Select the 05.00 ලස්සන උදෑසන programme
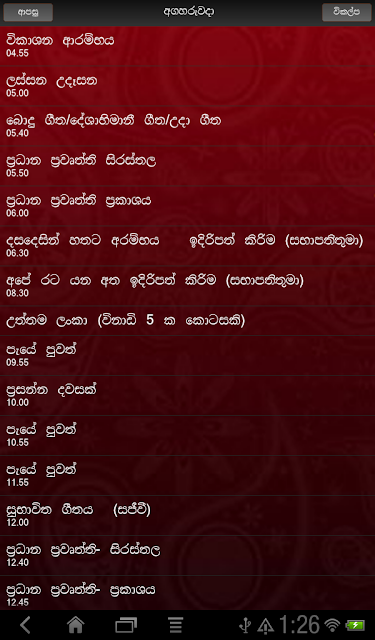 (187, 86)
